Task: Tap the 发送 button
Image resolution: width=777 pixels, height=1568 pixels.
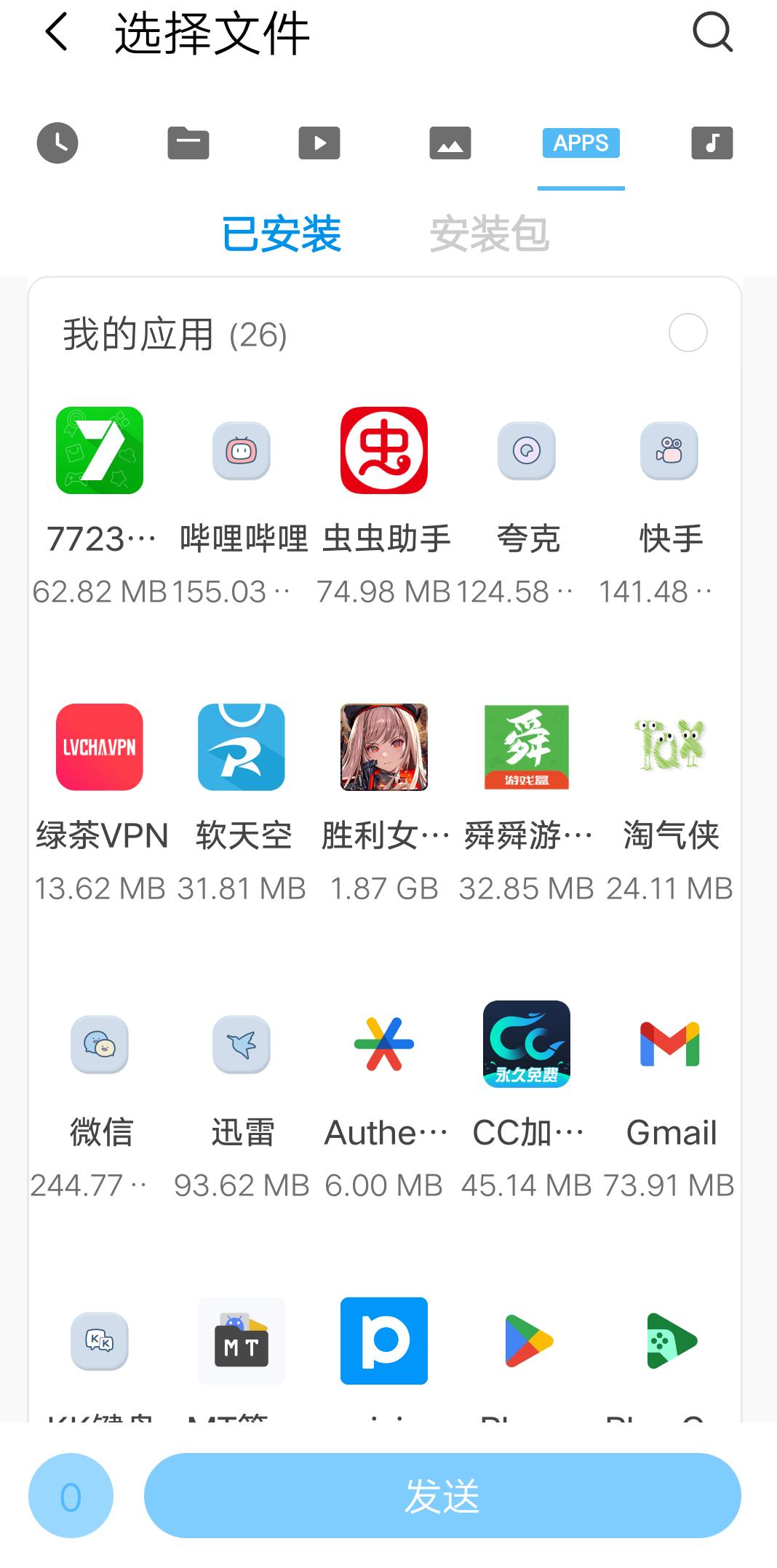Action: [442, 1496]
